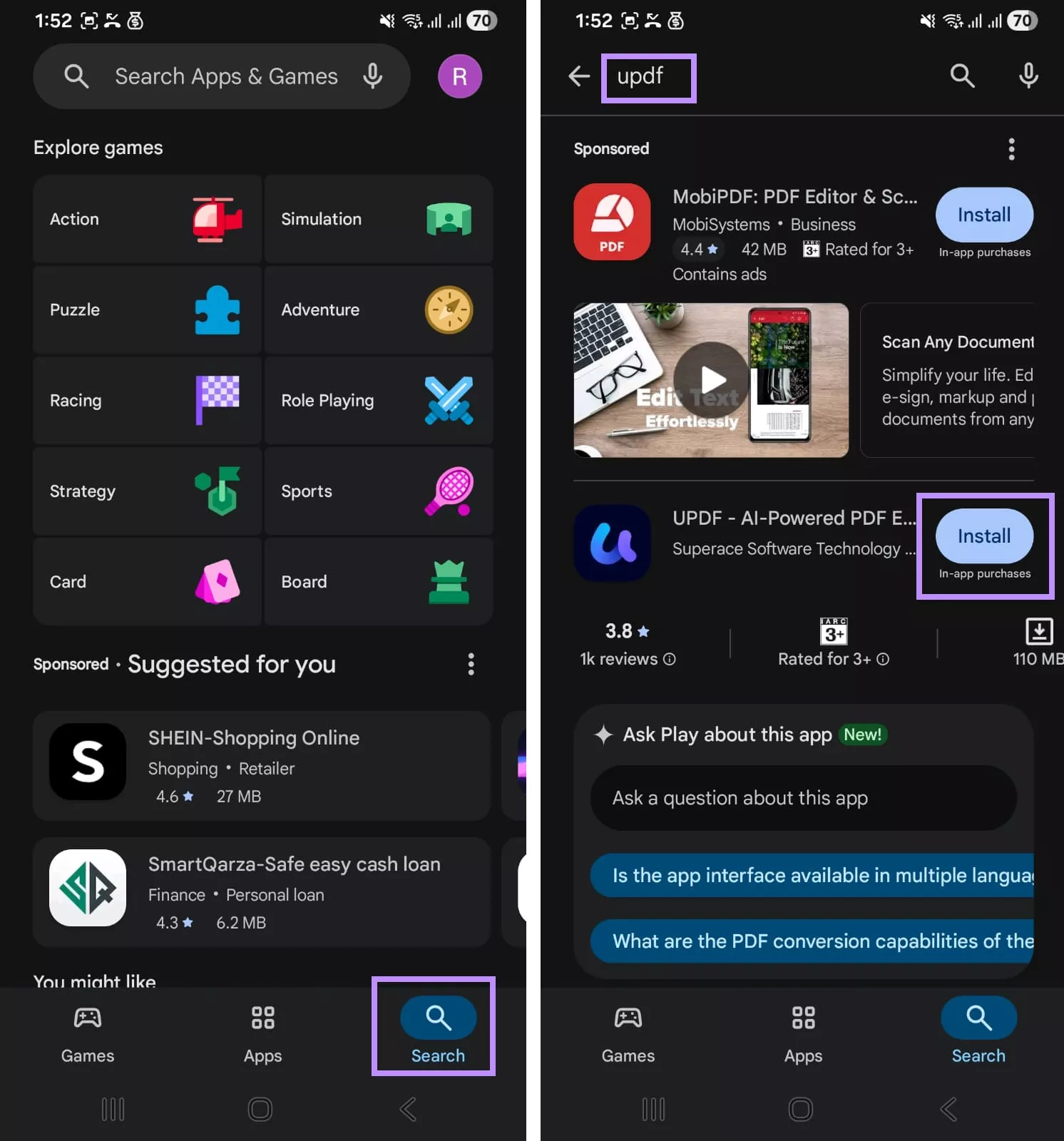Tap Ask a question about this app field
Viewport: 1064px width, 1141px height.
pos(803,798)
